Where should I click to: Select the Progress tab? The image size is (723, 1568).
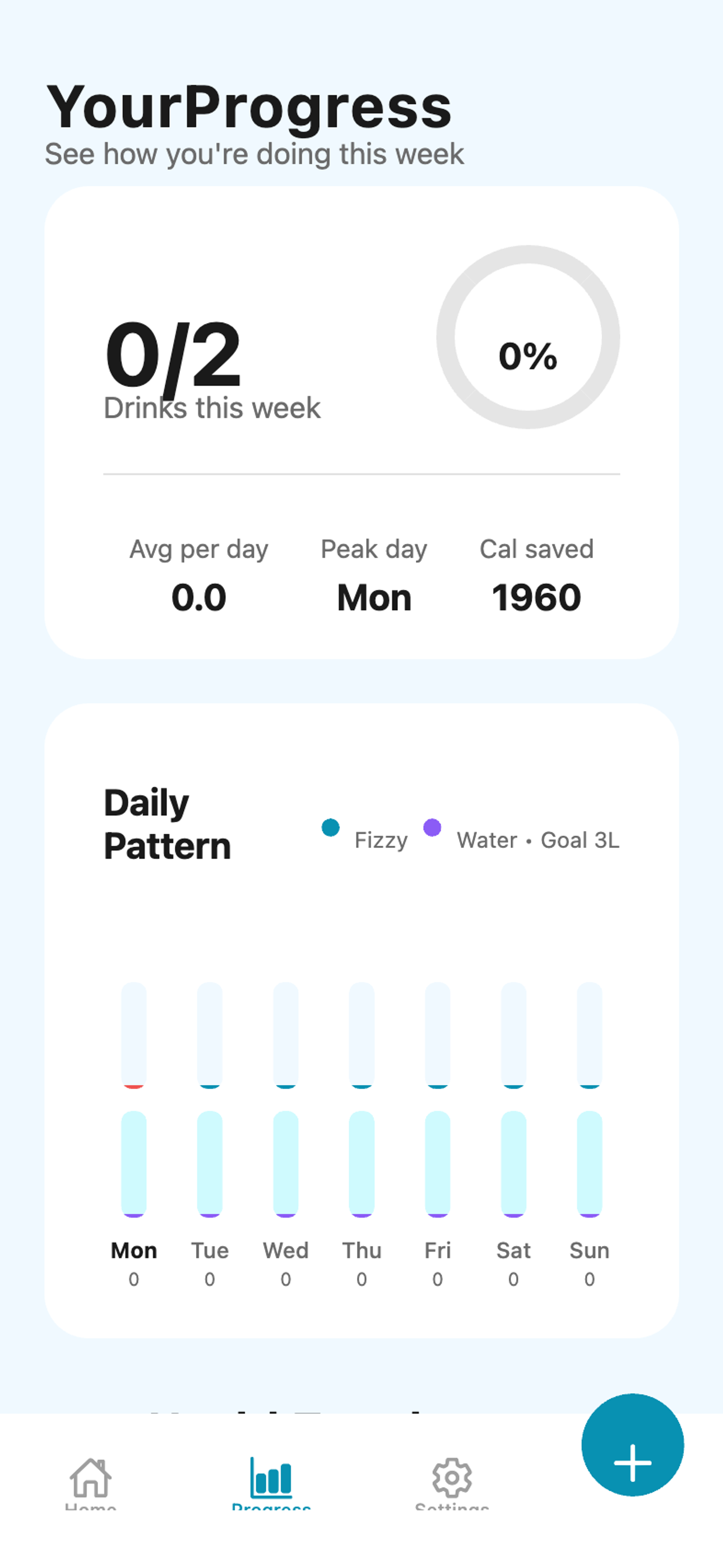point(271,1483)
